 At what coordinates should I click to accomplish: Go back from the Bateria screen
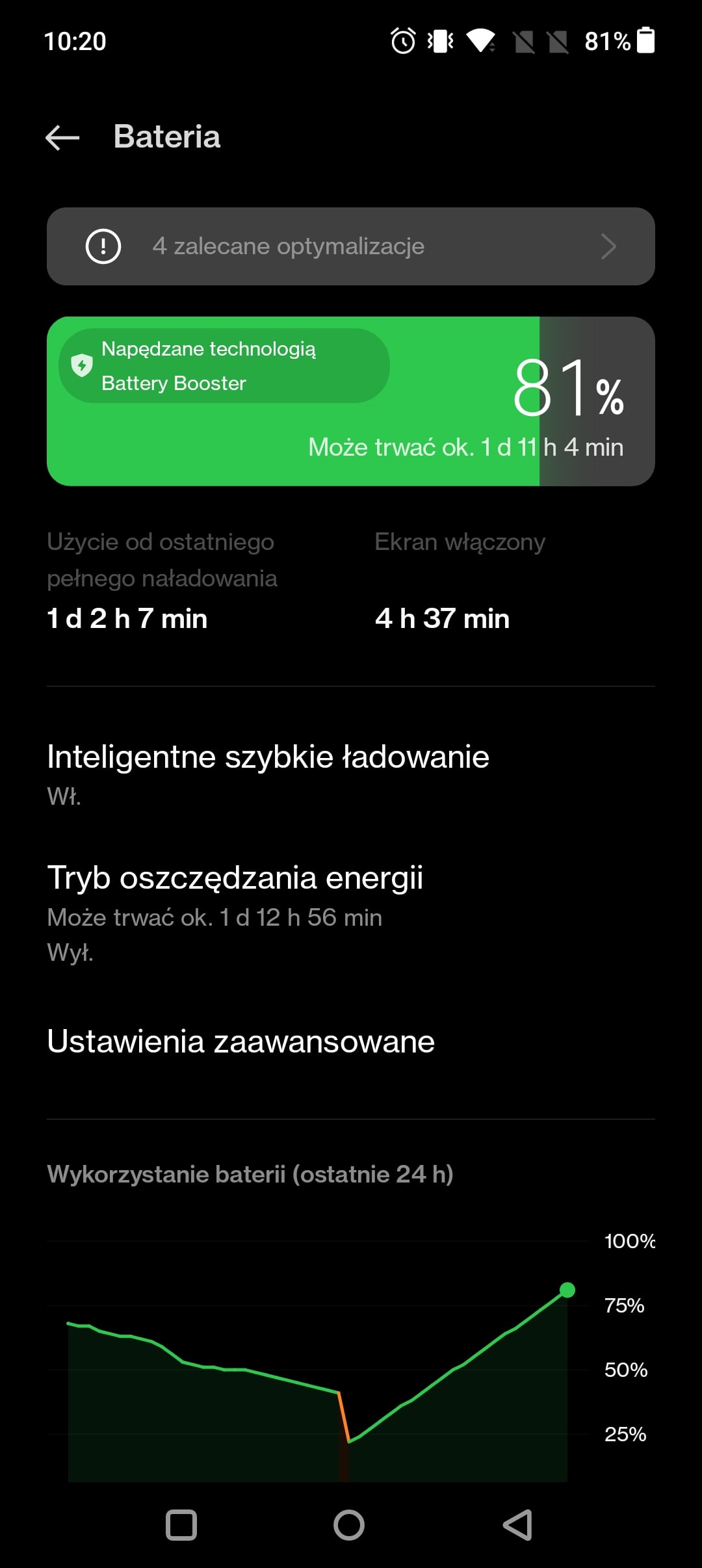click(x=62, y=138)
